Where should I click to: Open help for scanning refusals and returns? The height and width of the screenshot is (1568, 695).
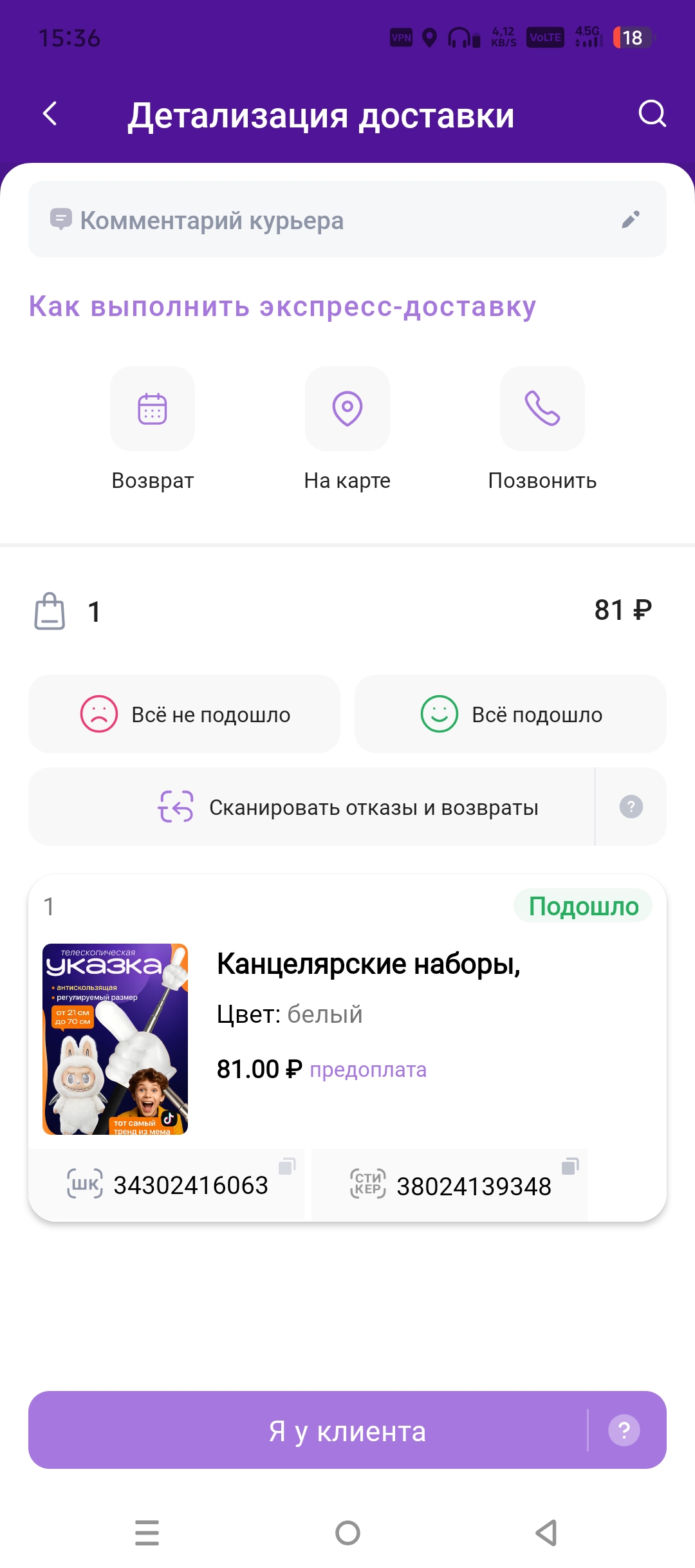pos(631,807)
